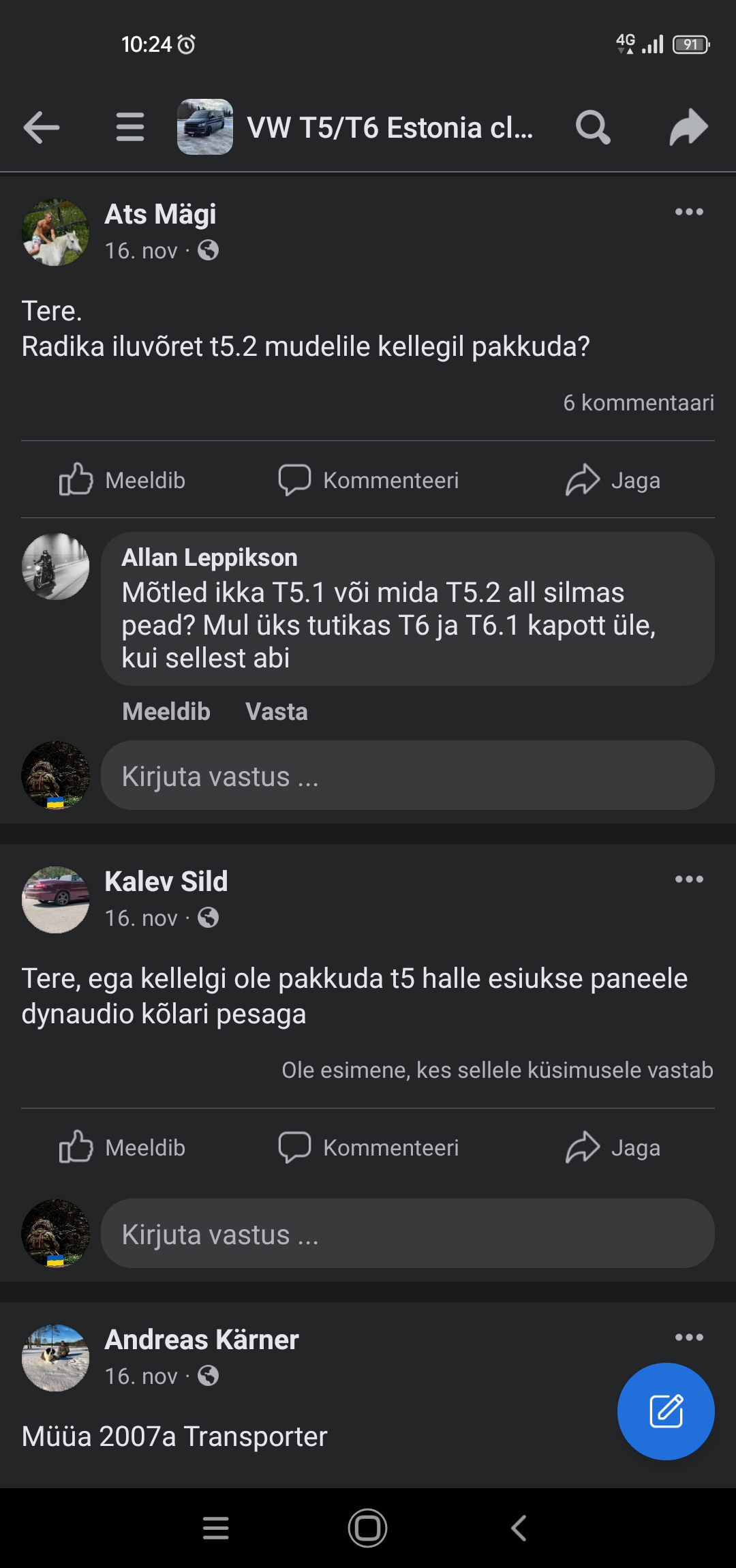Like Kalev Sild's post
Viewport: 736px width, 1568px height.
[123, 1147]
